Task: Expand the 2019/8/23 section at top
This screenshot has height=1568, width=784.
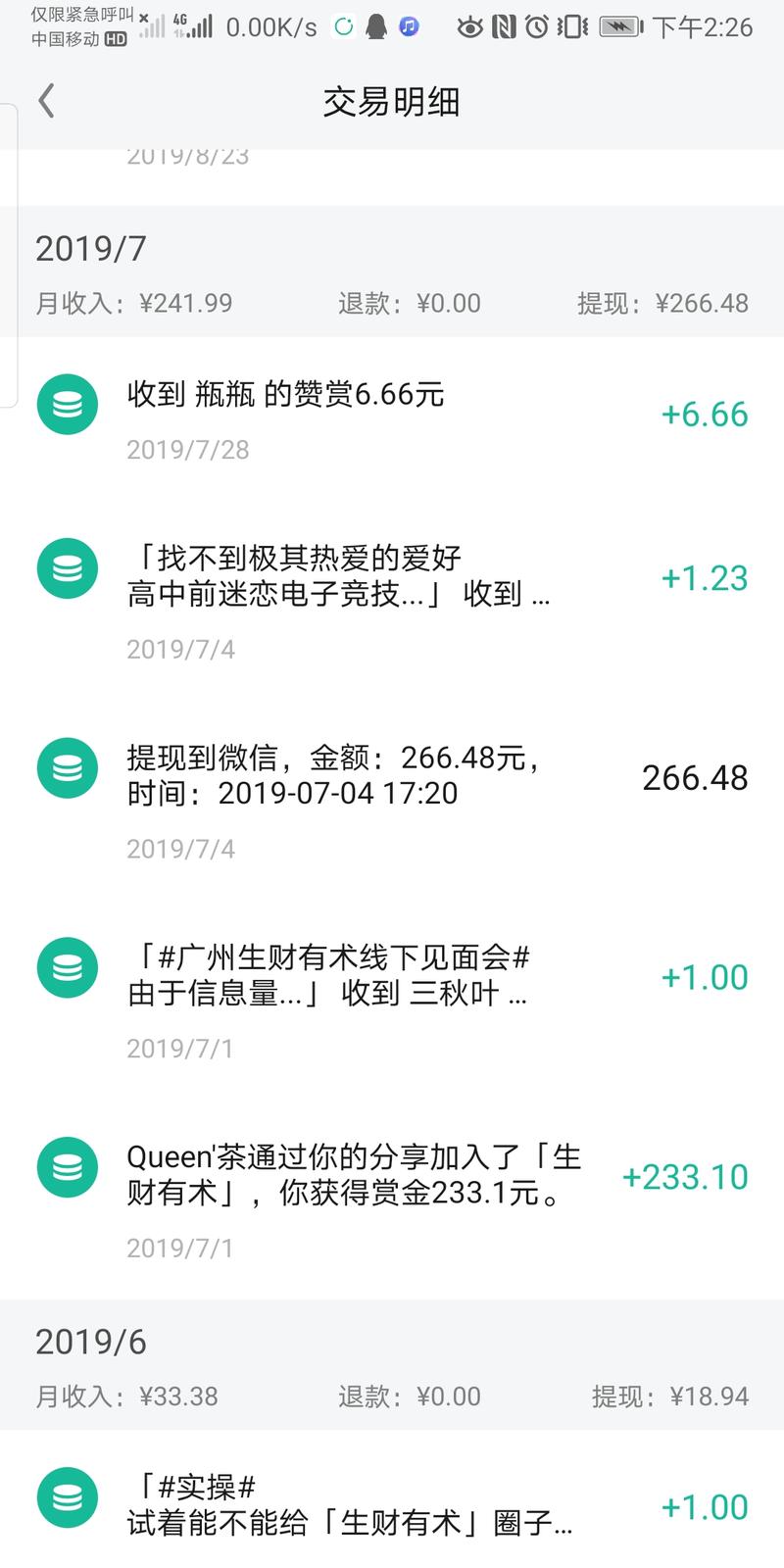Action: (x=186, y=154)
